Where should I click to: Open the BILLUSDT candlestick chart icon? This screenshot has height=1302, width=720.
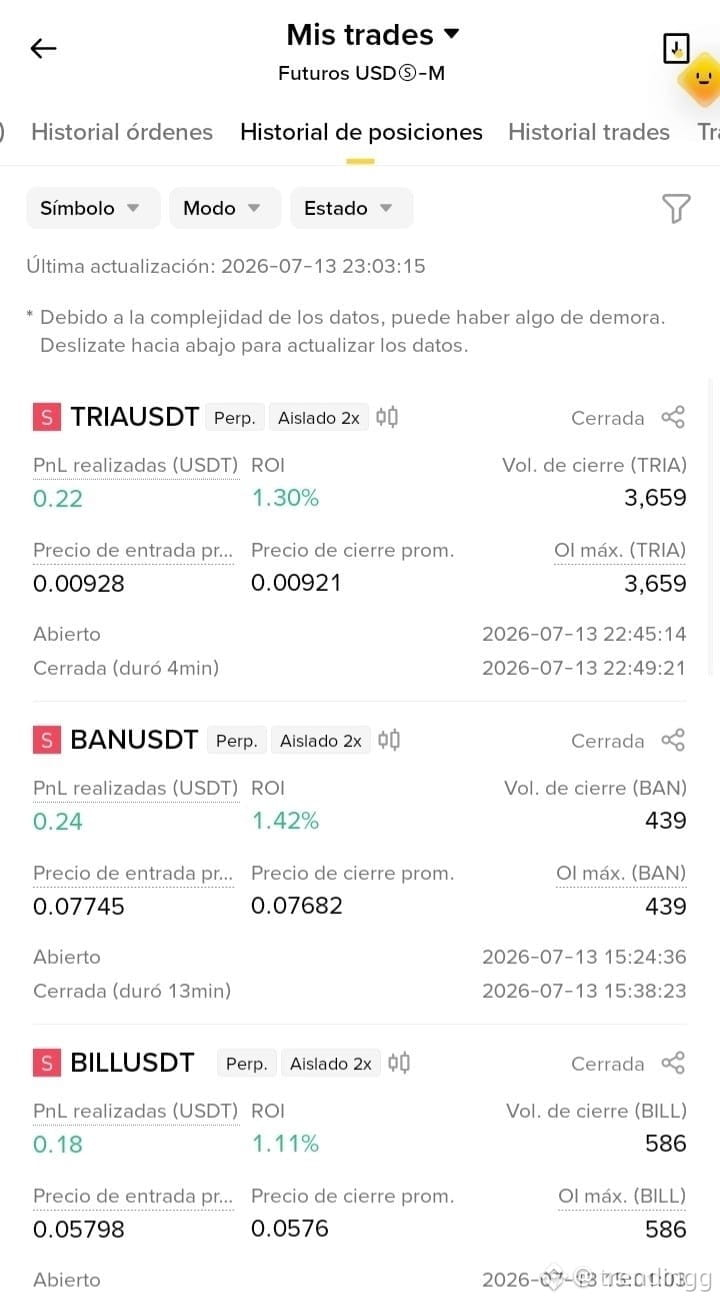[x=399, y=1063]
